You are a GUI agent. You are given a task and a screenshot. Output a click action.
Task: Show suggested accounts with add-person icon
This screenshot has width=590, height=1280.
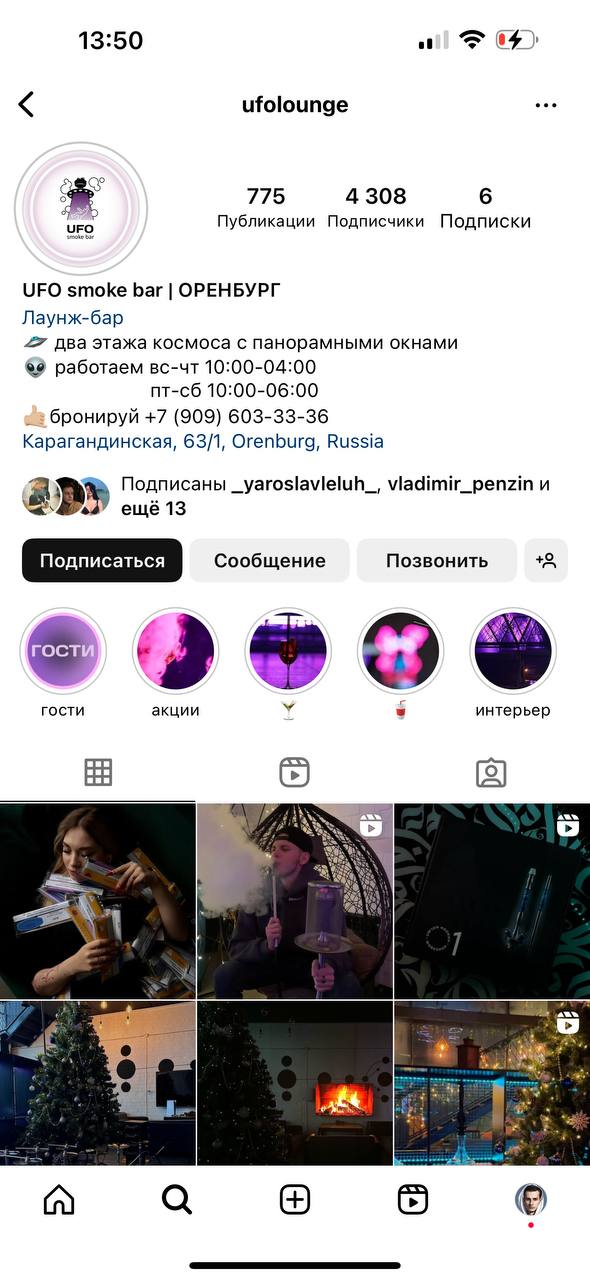(546, 560)
